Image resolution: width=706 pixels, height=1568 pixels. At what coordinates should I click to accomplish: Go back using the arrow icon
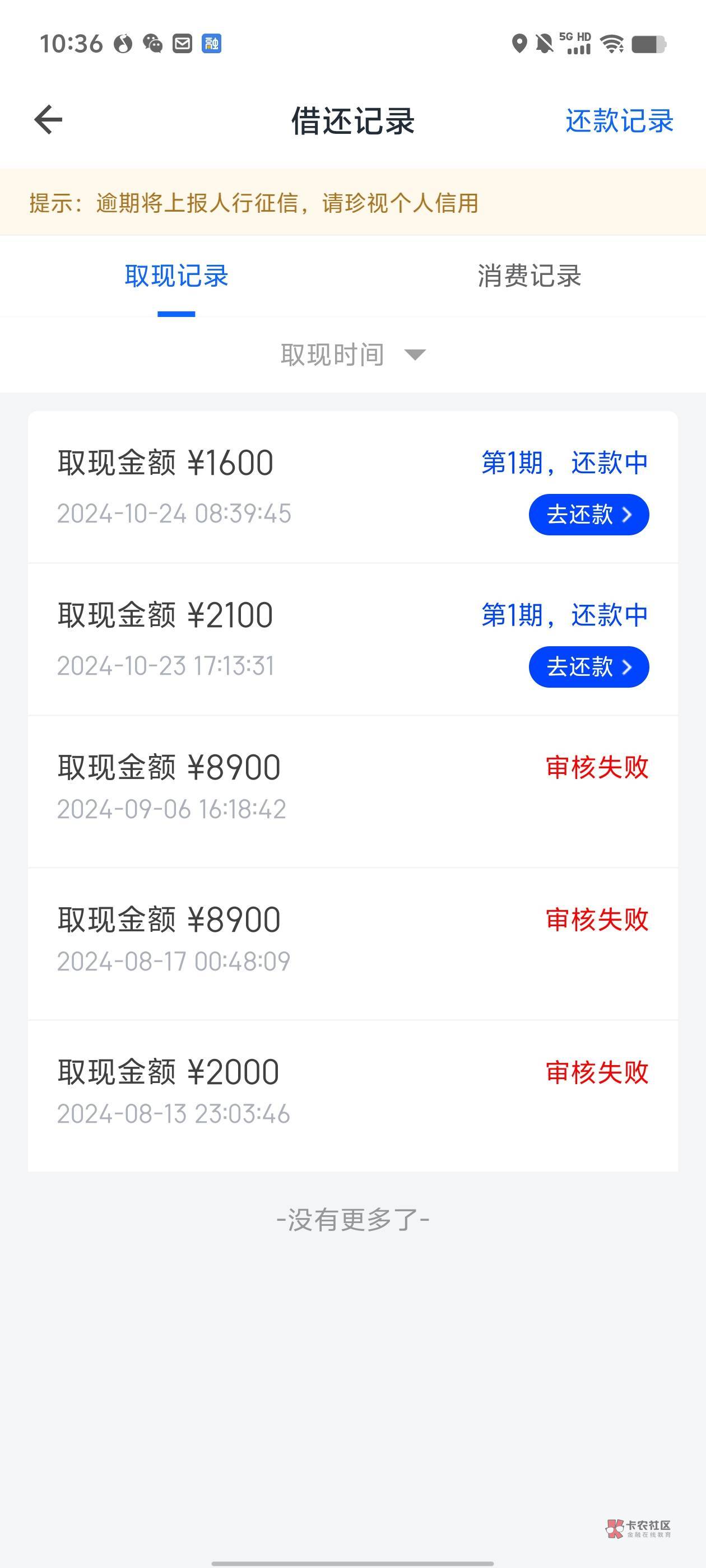[x=49, y=119]
